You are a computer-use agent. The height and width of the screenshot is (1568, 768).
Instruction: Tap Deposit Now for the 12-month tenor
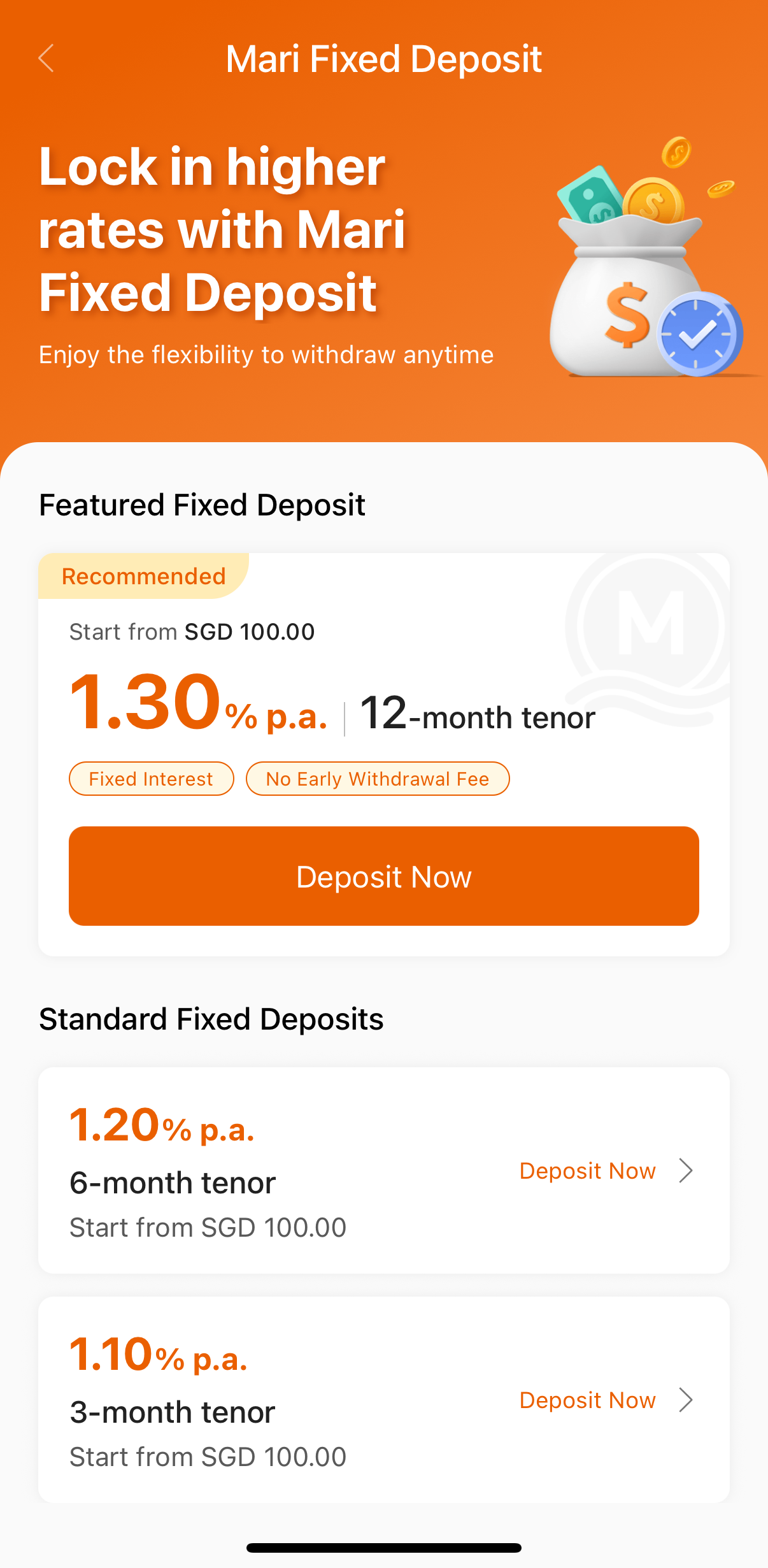tap(383, 875)
